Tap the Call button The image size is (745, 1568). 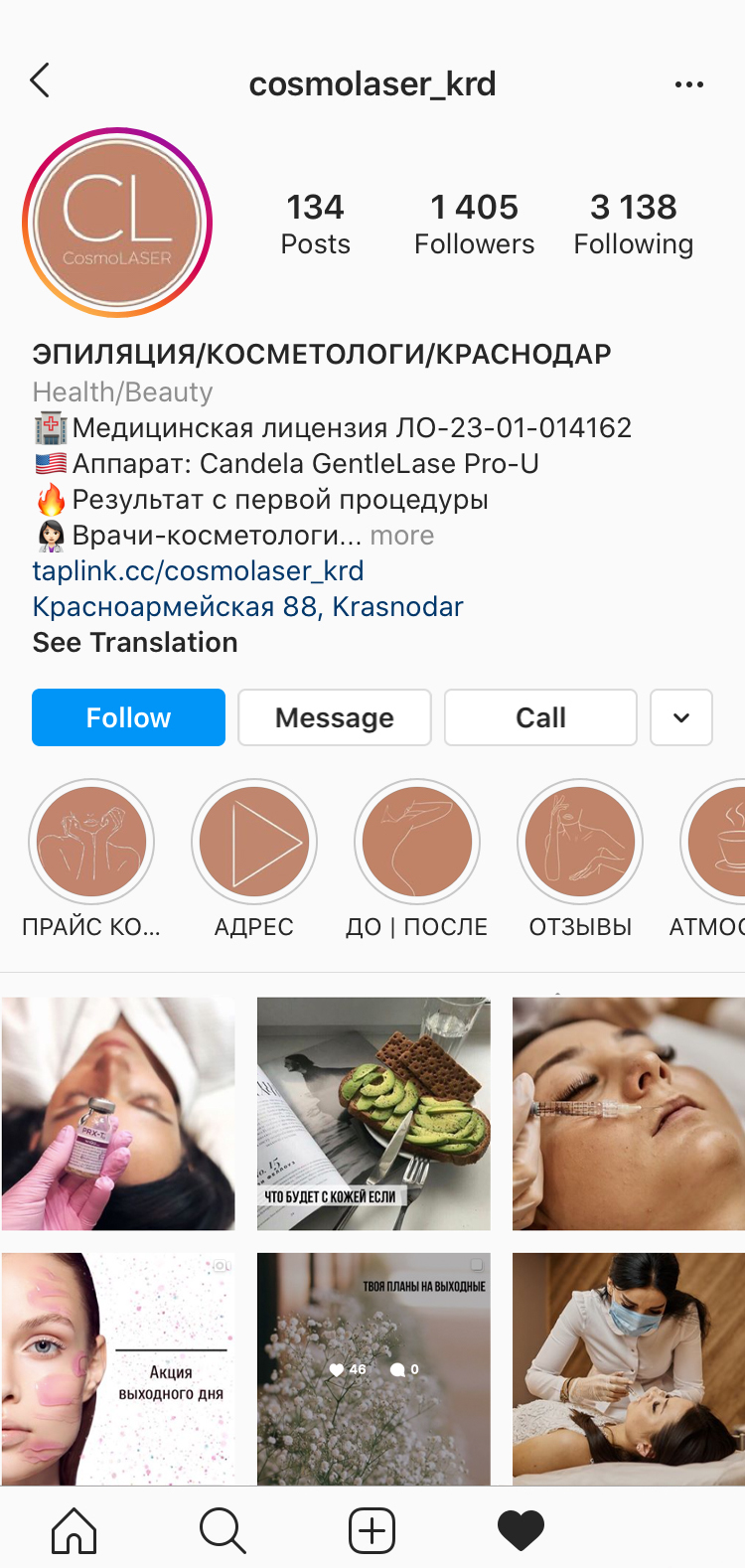[540, 717]
